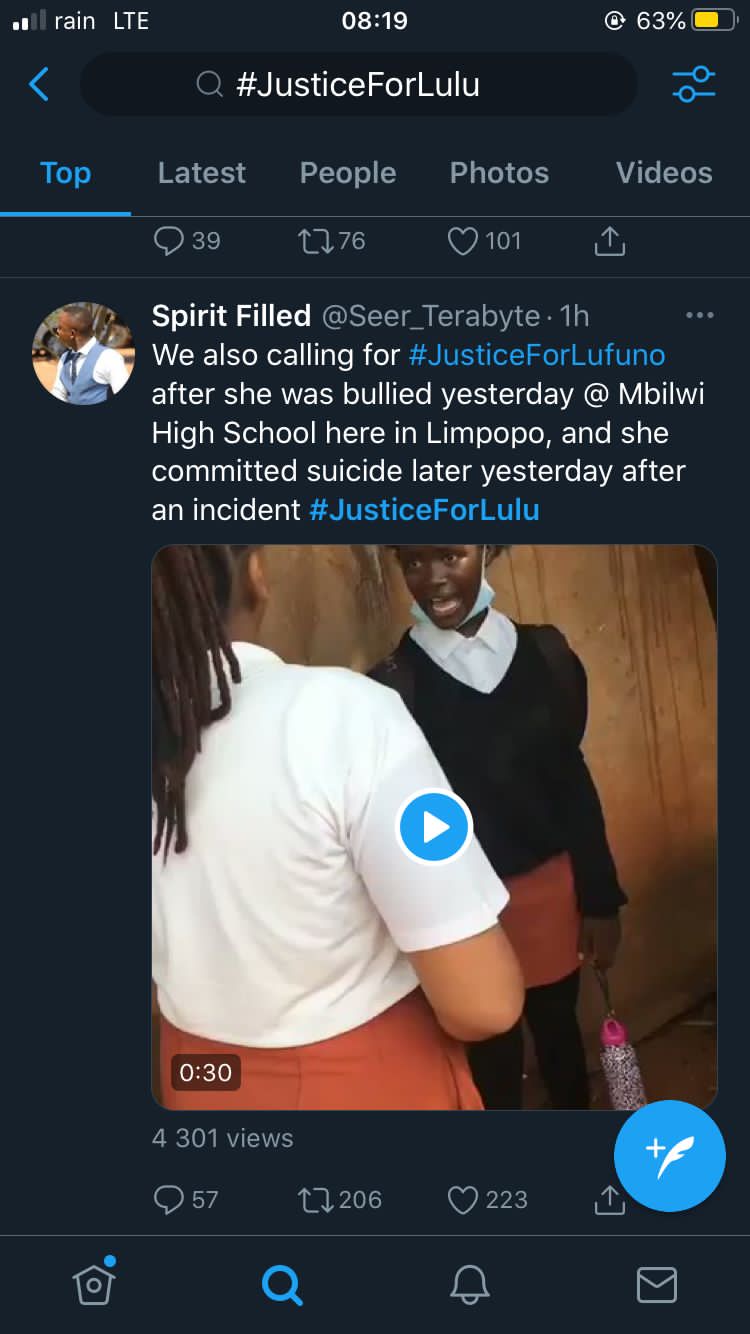Viewport: 750px width, 1334px height.
Task: Switch to the Latest tab
Action: tap(201, 173)
